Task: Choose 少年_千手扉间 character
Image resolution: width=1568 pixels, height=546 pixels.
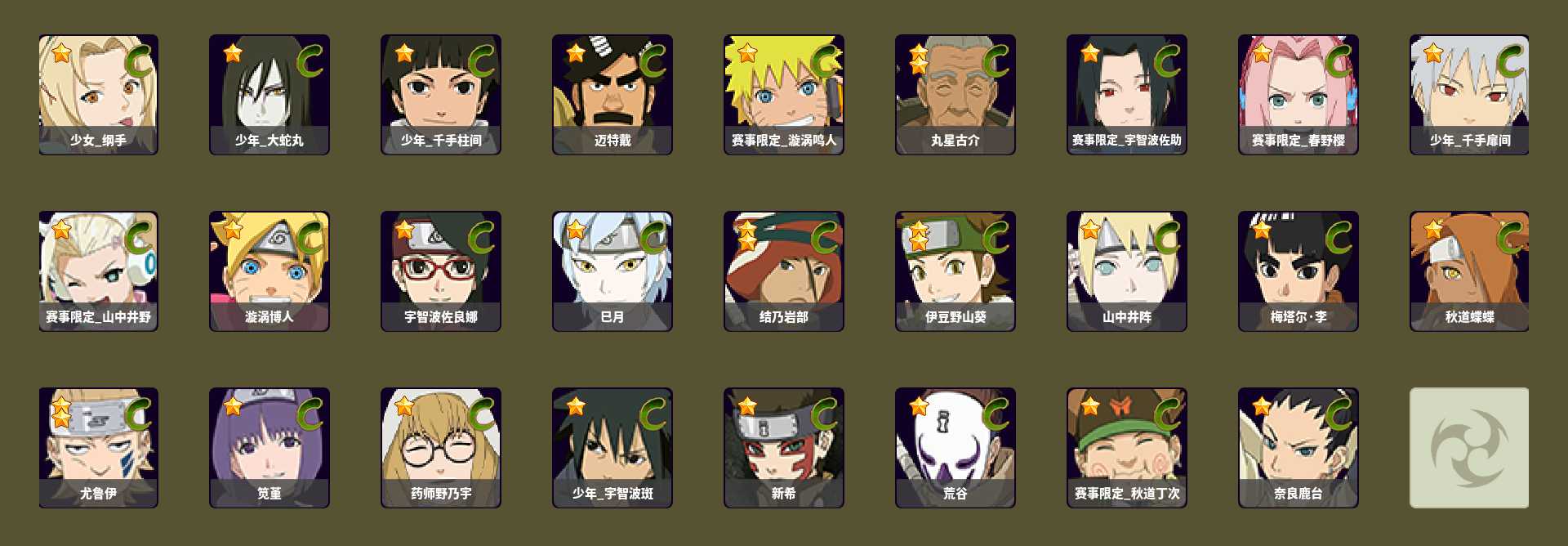Action: click(1469, 94)
